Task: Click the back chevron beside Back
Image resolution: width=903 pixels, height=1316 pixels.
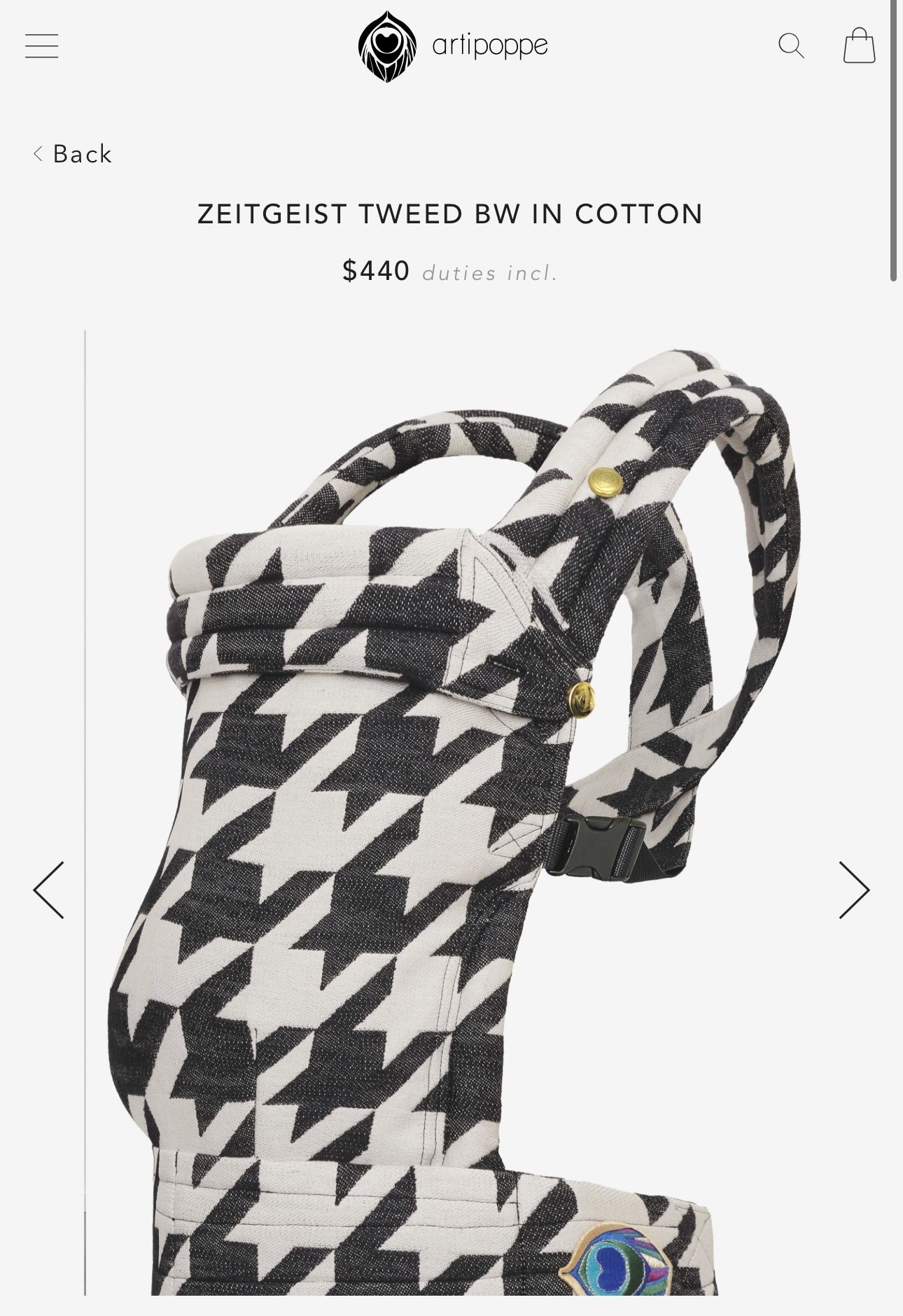Action: tap(38, 153)
